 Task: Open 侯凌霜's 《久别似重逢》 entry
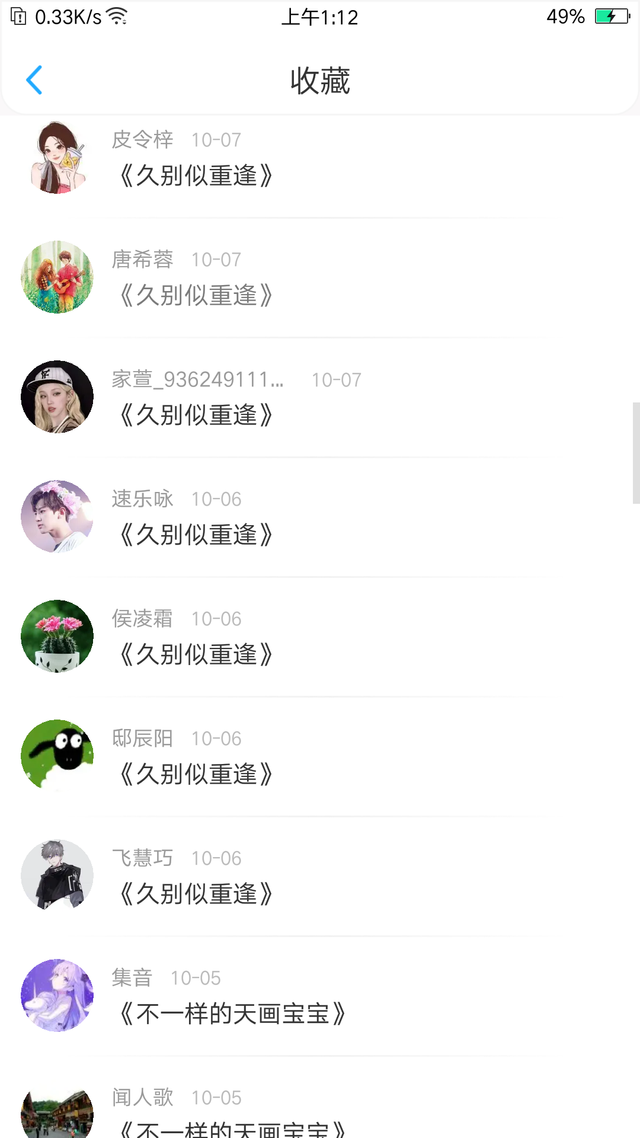point(195,655)
